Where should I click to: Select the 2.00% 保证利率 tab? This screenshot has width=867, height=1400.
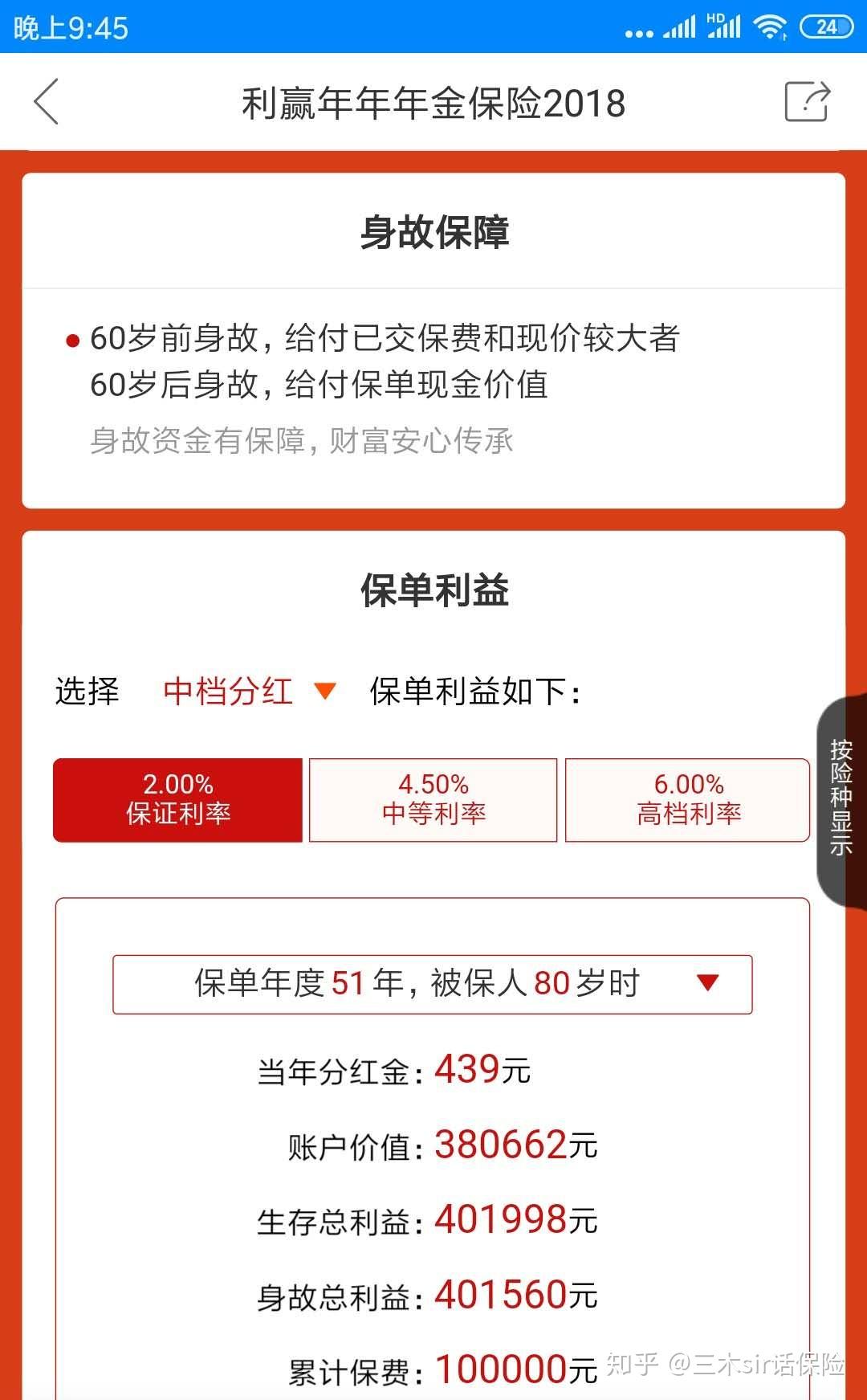pyautogui.click(x=178, y=800)
